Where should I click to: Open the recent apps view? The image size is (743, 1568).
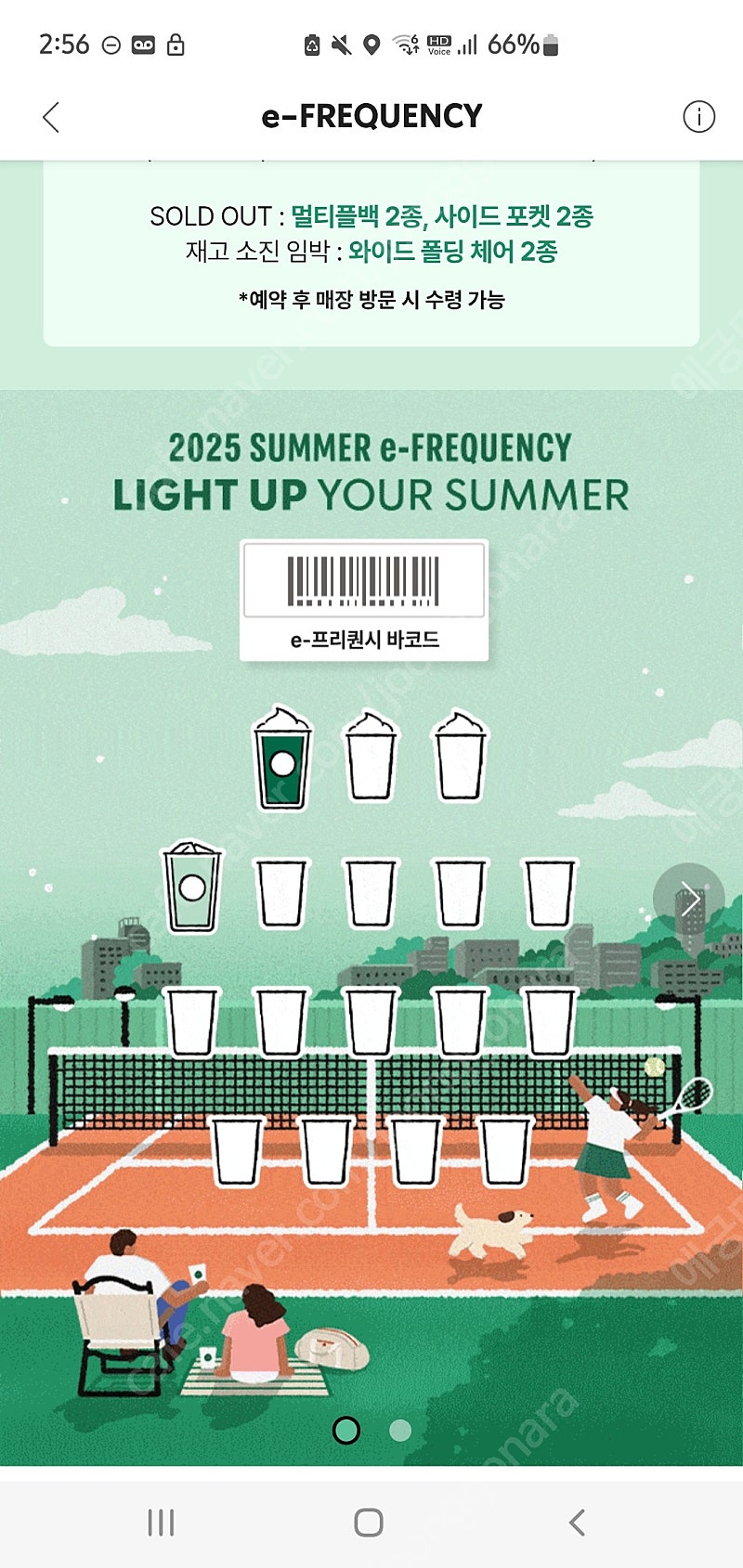click(161, 1523)
